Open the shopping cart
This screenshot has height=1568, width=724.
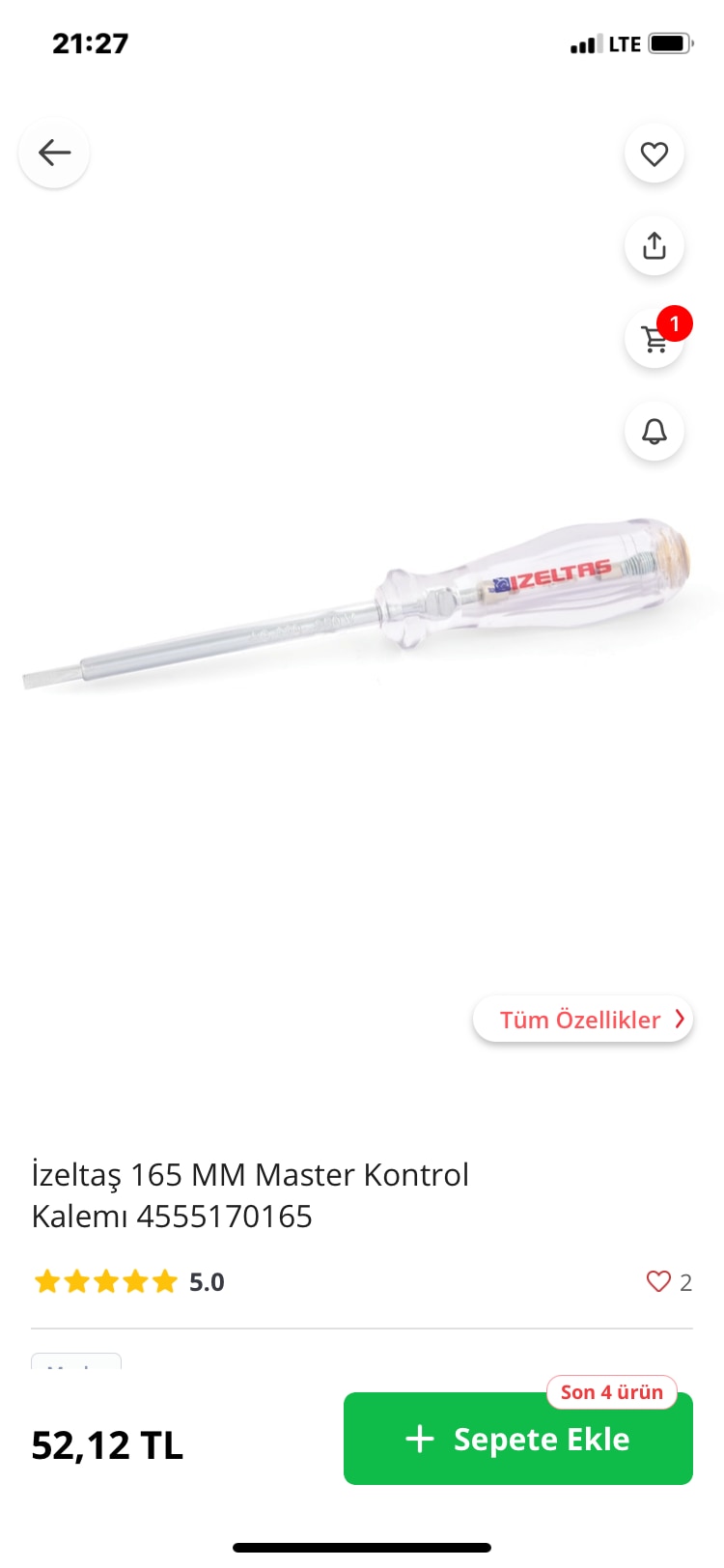tap(654, 339)
